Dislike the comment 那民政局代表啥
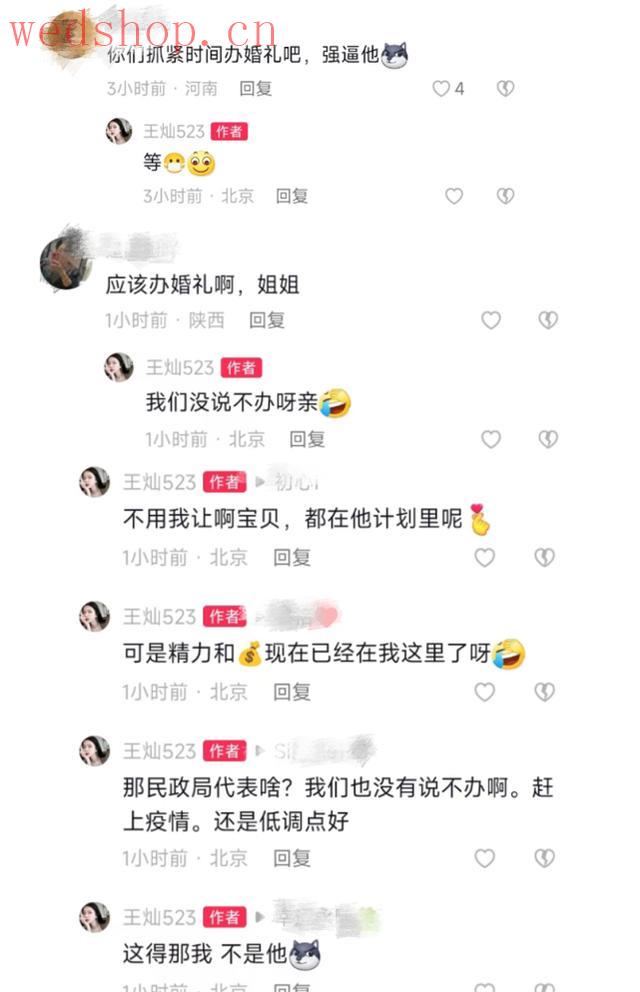The height and width of the screenshot is (992, 640). click(544, 858)
